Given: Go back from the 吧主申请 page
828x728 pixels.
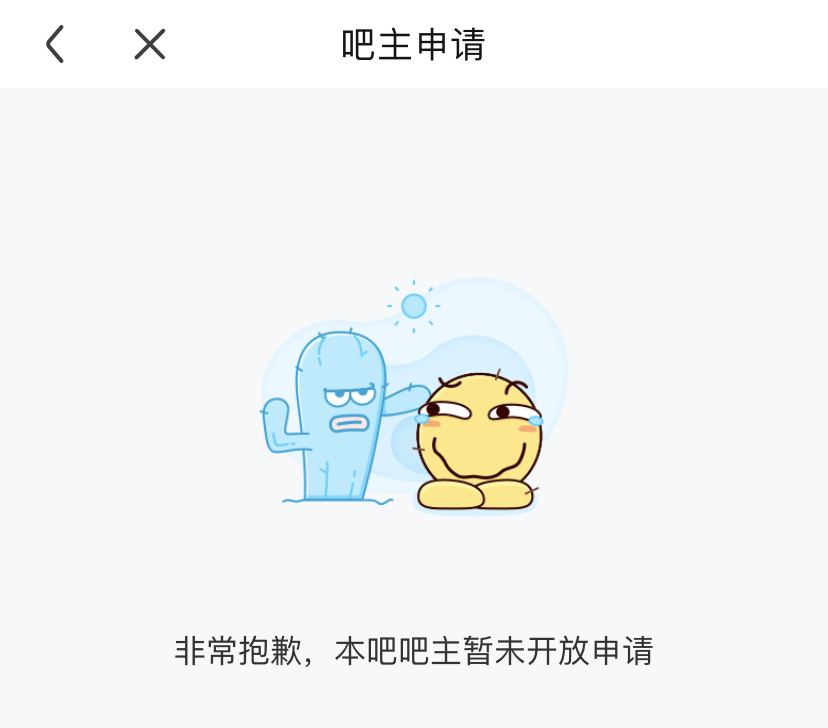Looking at the screenshot, I should [55, 44].
